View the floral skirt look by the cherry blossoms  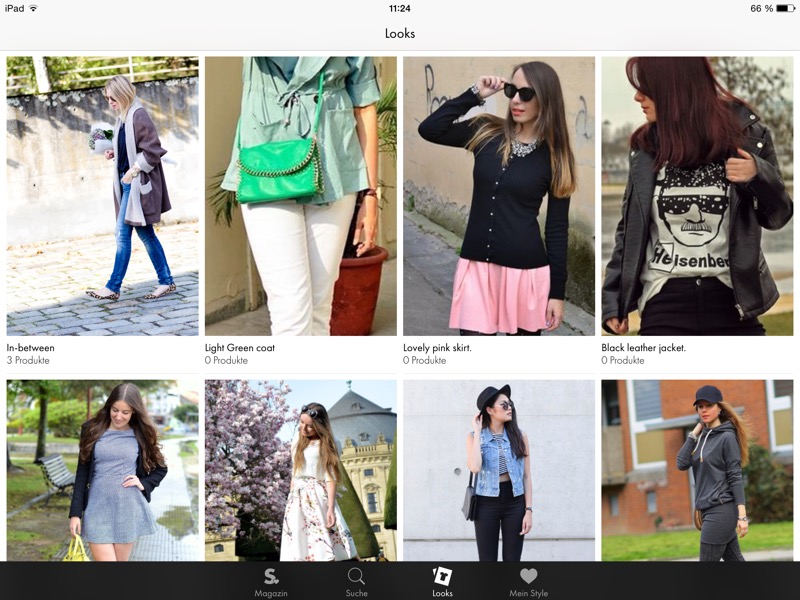[x=300, y=470]
